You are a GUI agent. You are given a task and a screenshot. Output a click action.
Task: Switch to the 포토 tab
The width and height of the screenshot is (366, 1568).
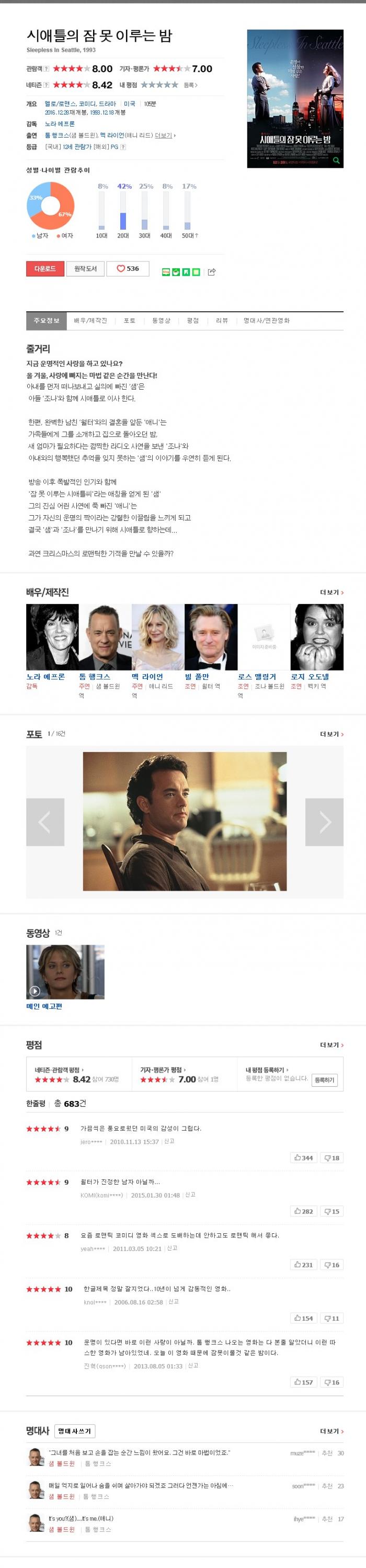click(129, 320)
